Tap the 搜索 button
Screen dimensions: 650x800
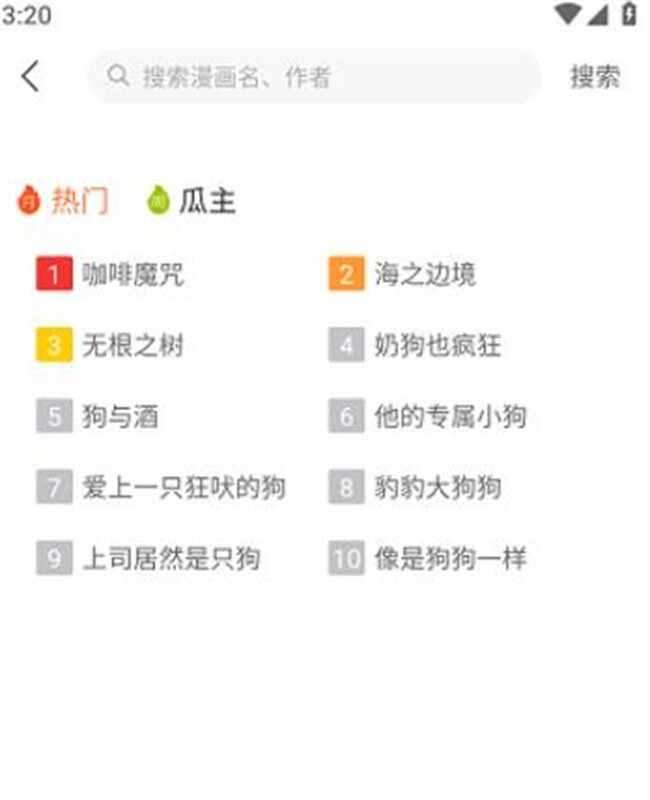[x=595, y=77]
